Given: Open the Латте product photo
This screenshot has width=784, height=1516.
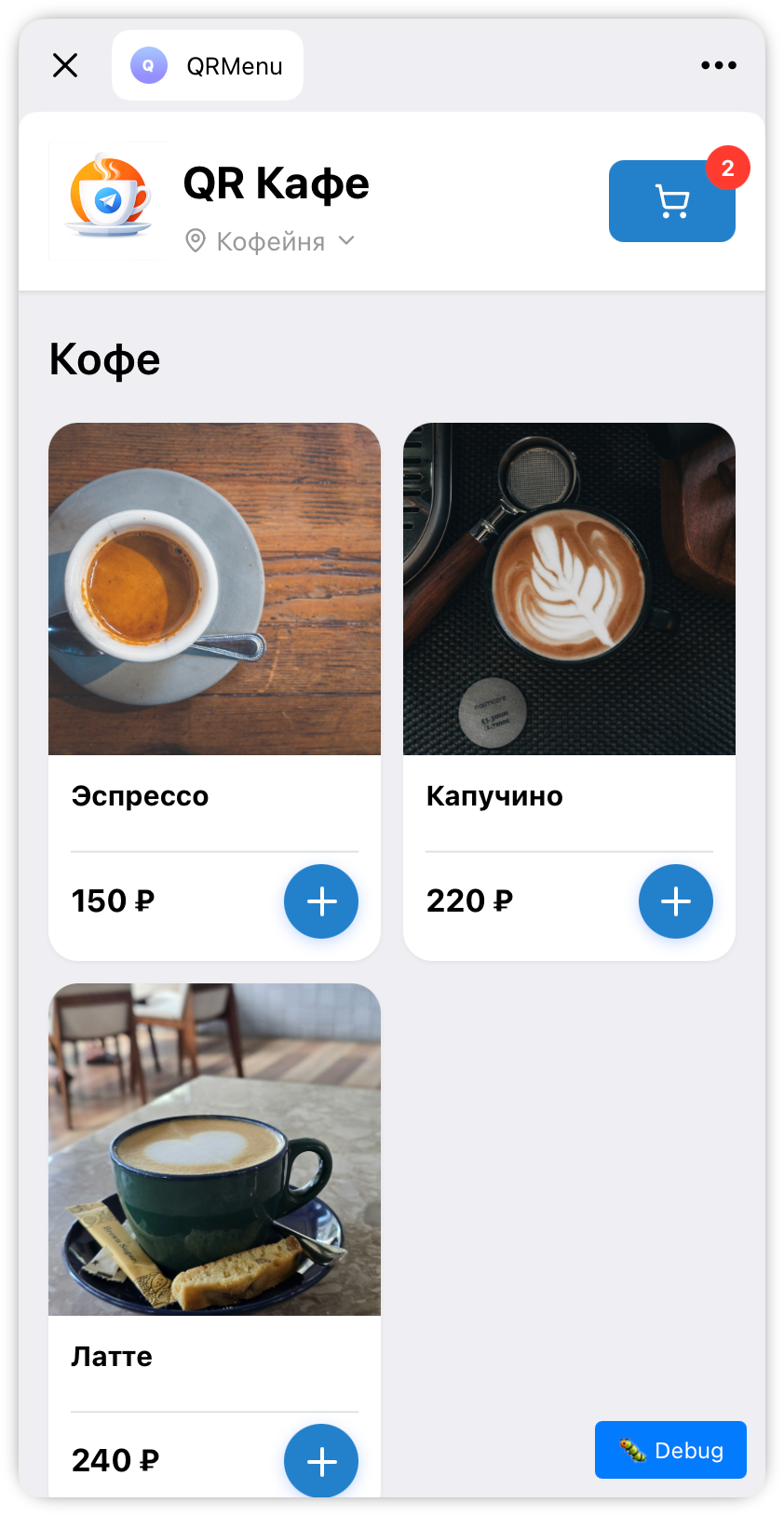Looking at the screenshot, I should (x=214, y=1149).
